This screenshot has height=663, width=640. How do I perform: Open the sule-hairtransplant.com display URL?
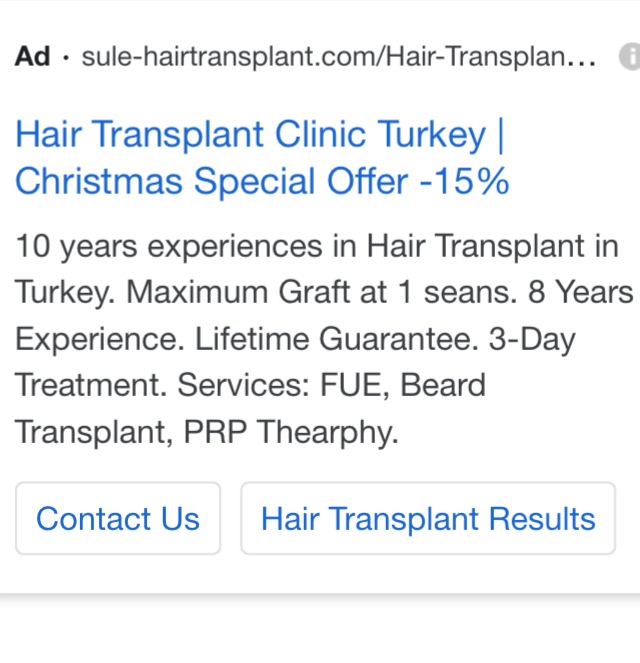(x=339, y=56)
